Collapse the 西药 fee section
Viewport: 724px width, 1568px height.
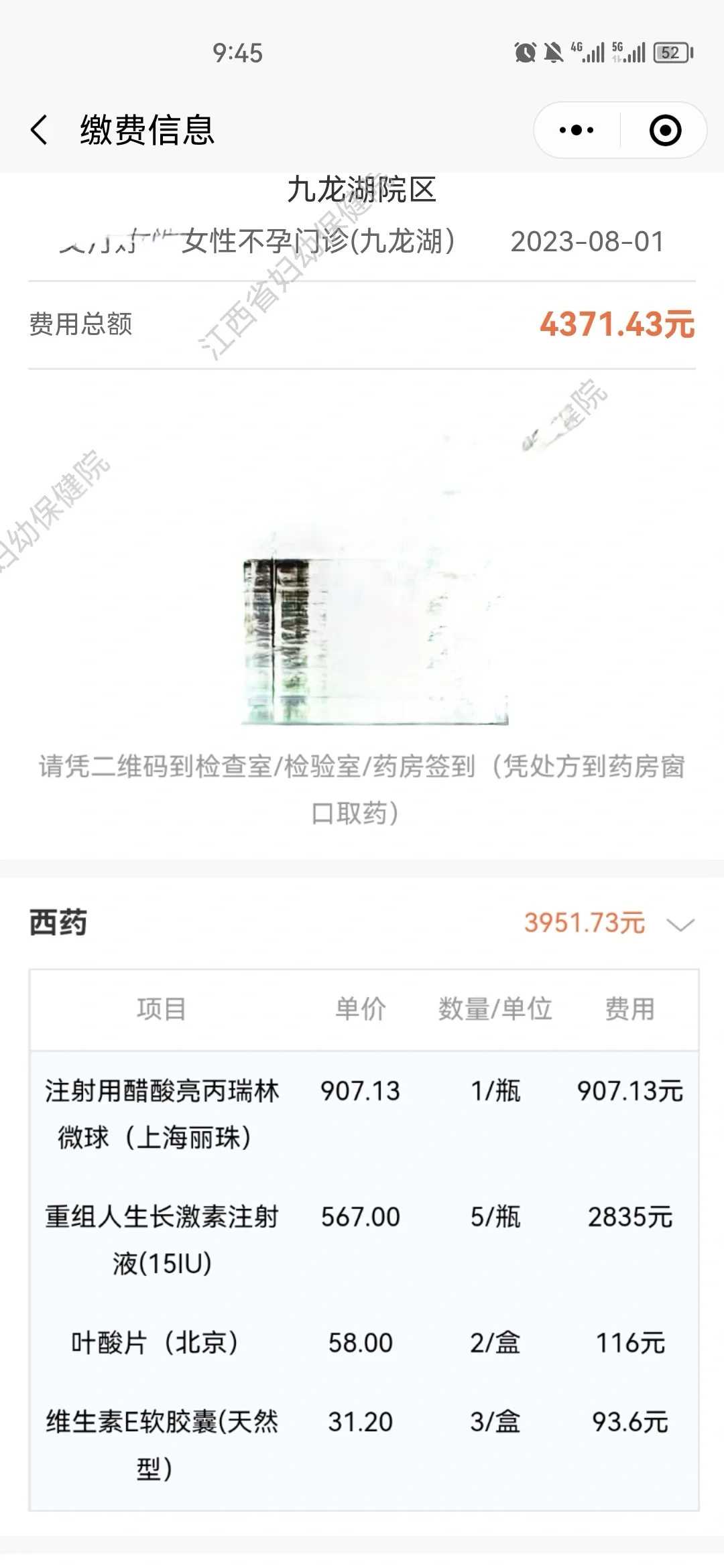(x=680, y=925)
